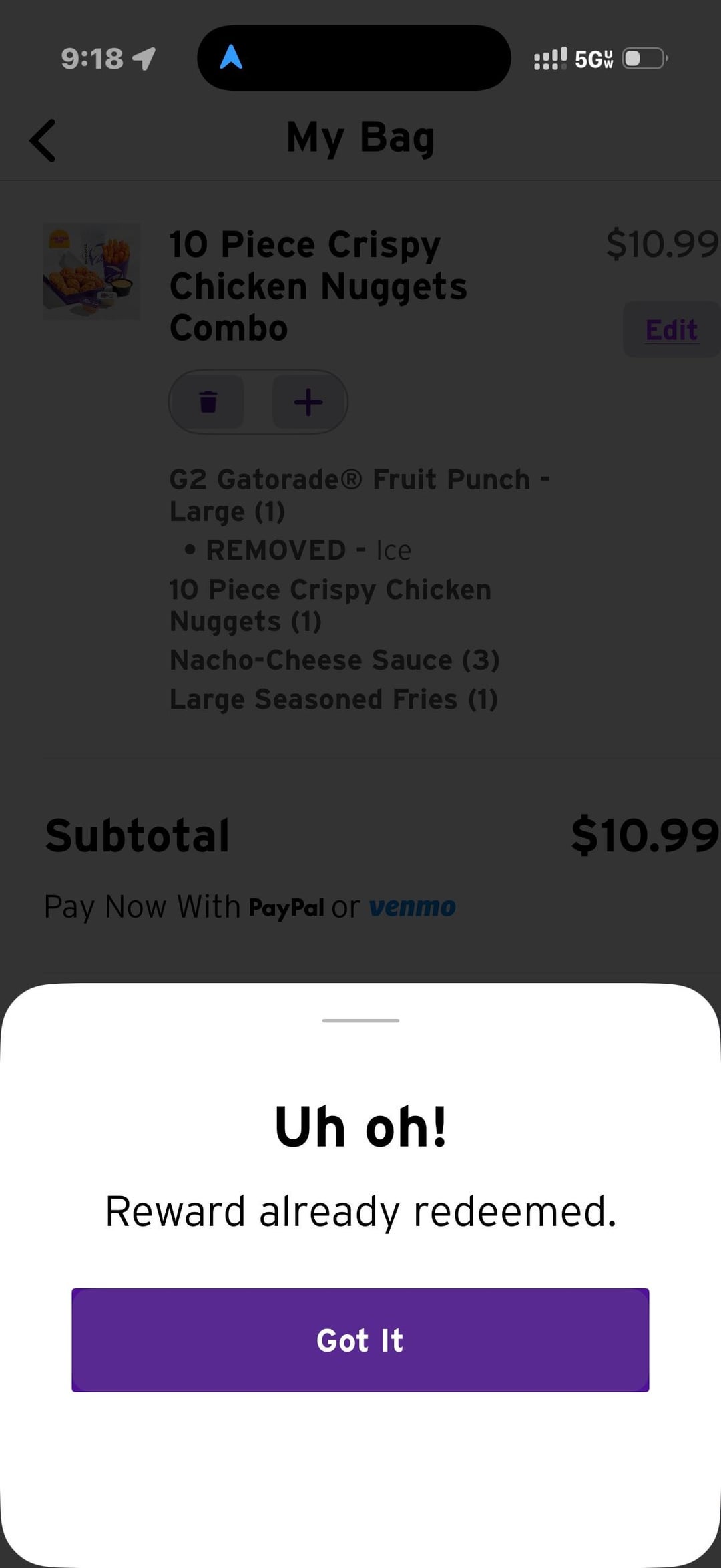Tap the sheet's drag handle
This screenshot has height=1568, width=721.
click(360, 1020)
